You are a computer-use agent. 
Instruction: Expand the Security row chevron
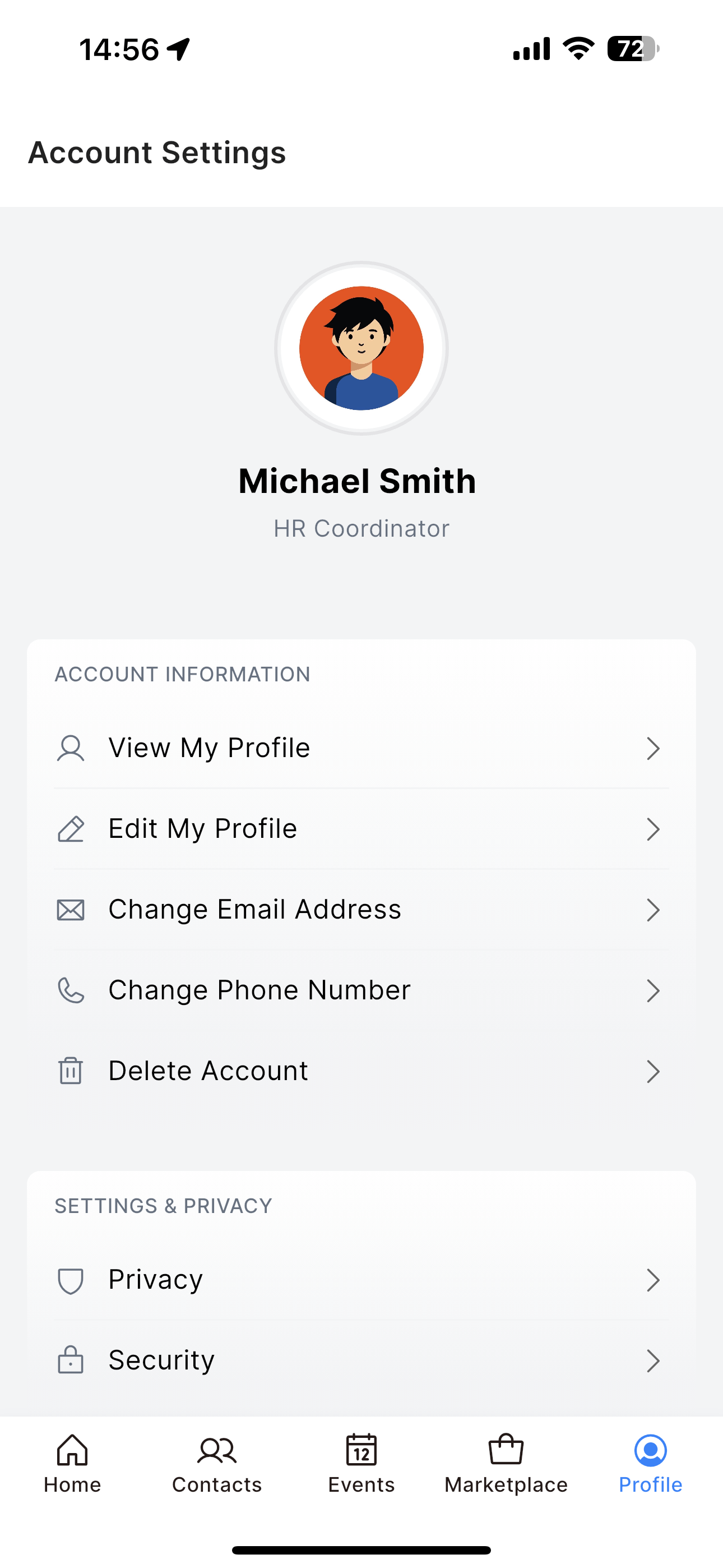click(x=652, y=1361)
